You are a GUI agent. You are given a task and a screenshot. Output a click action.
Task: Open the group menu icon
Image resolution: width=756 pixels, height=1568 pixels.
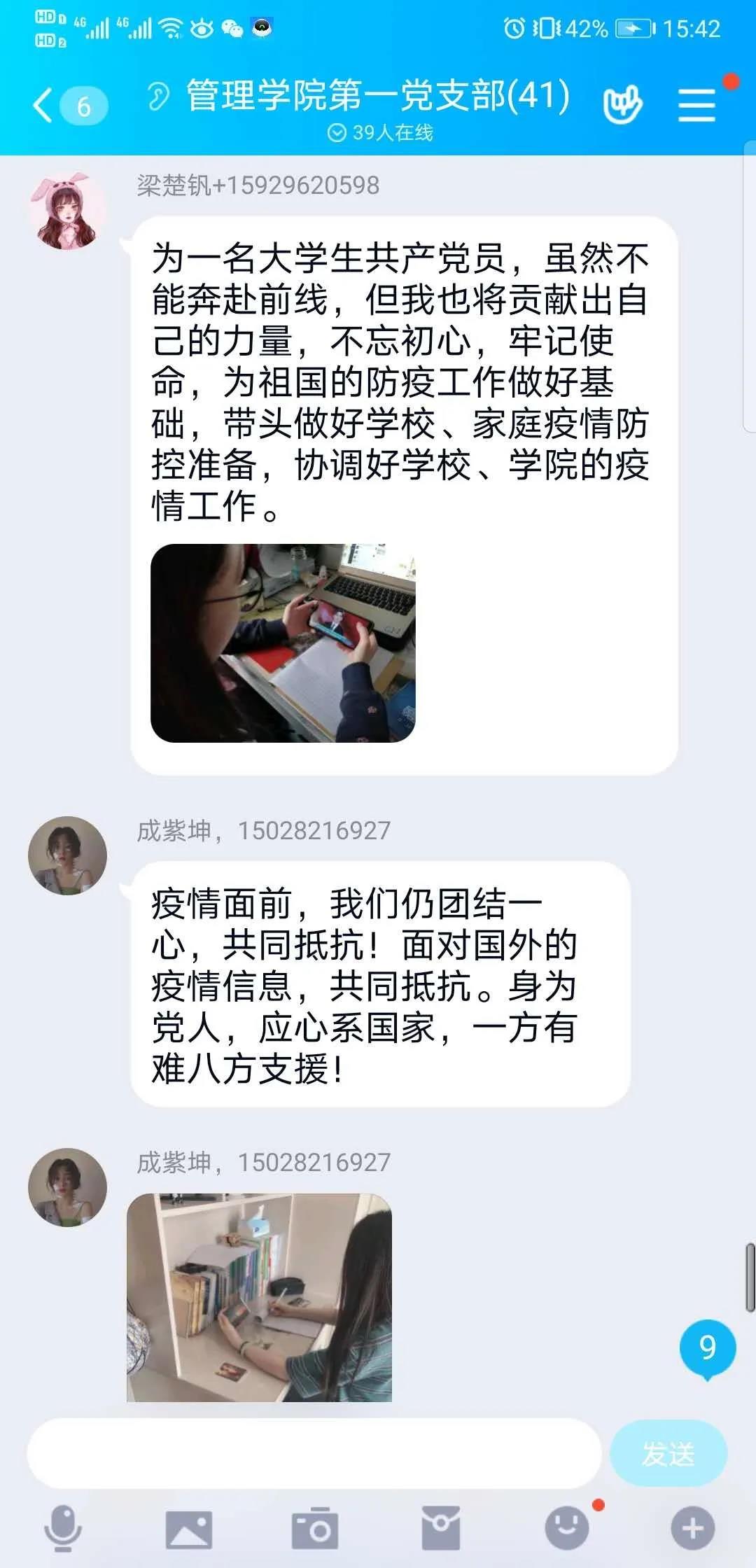(x=696, y=105)
